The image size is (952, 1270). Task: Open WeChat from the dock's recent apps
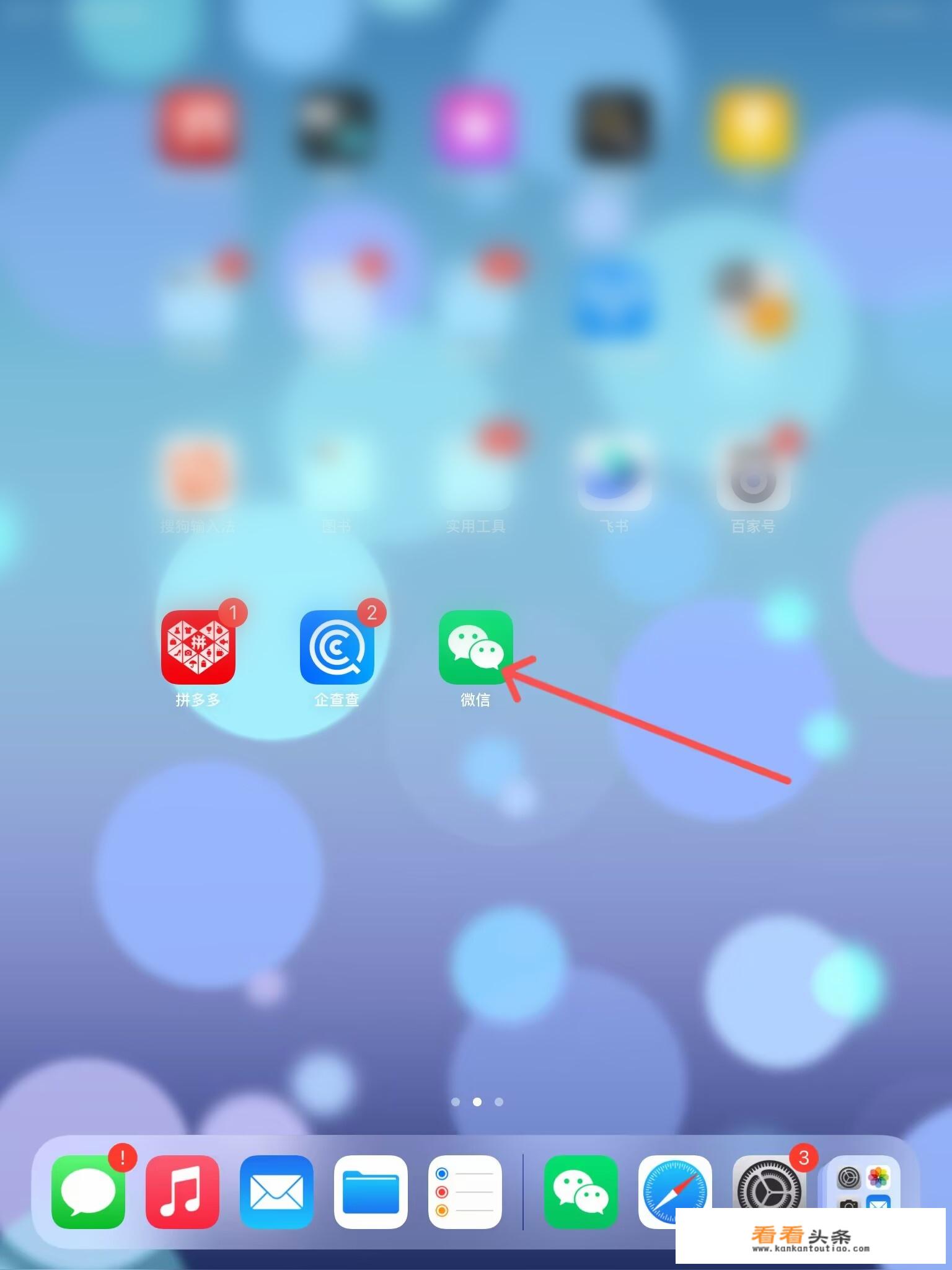pos(581,1192)
